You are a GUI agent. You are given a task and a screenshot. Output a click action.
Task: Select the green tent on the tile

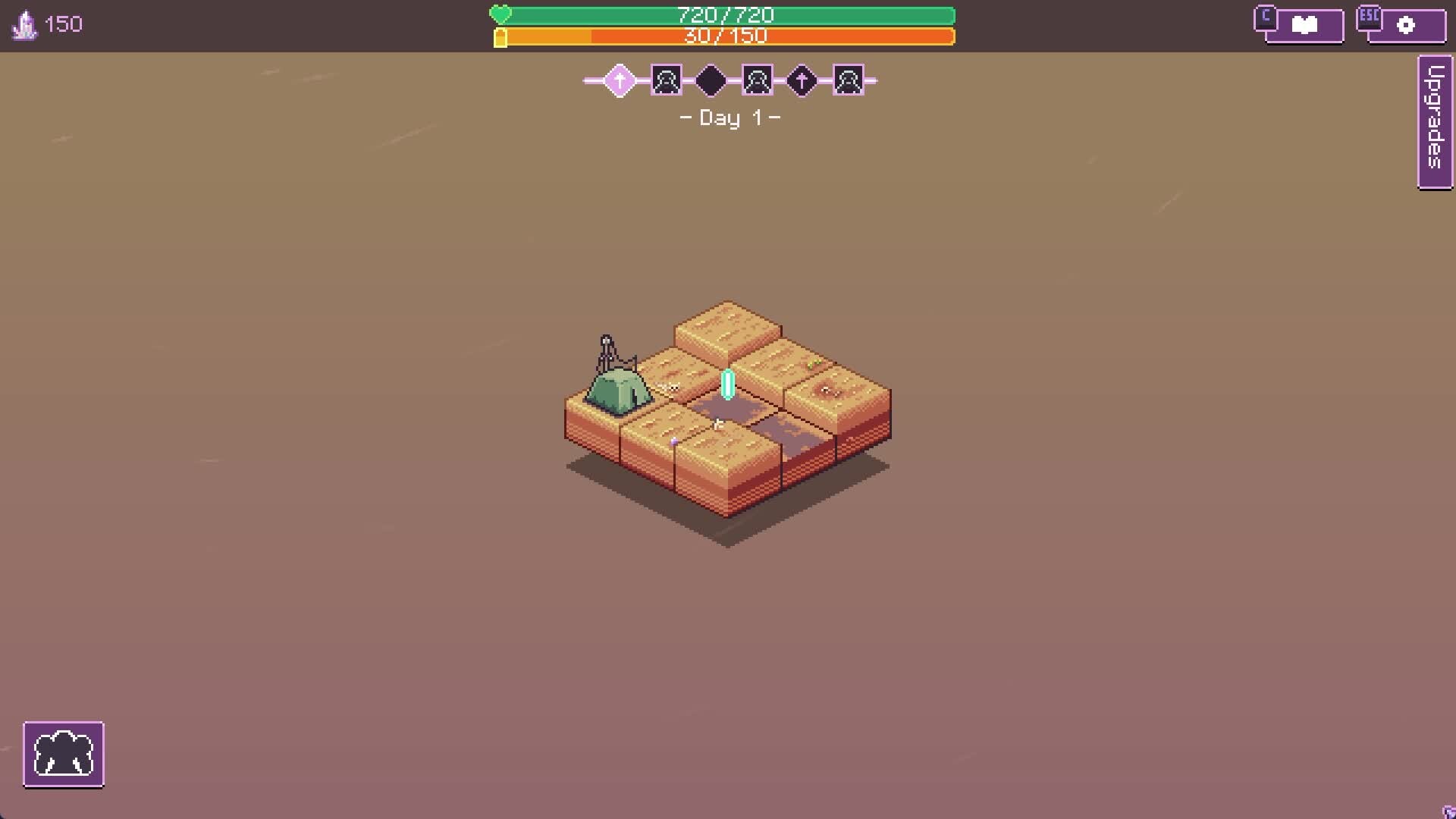618,388
